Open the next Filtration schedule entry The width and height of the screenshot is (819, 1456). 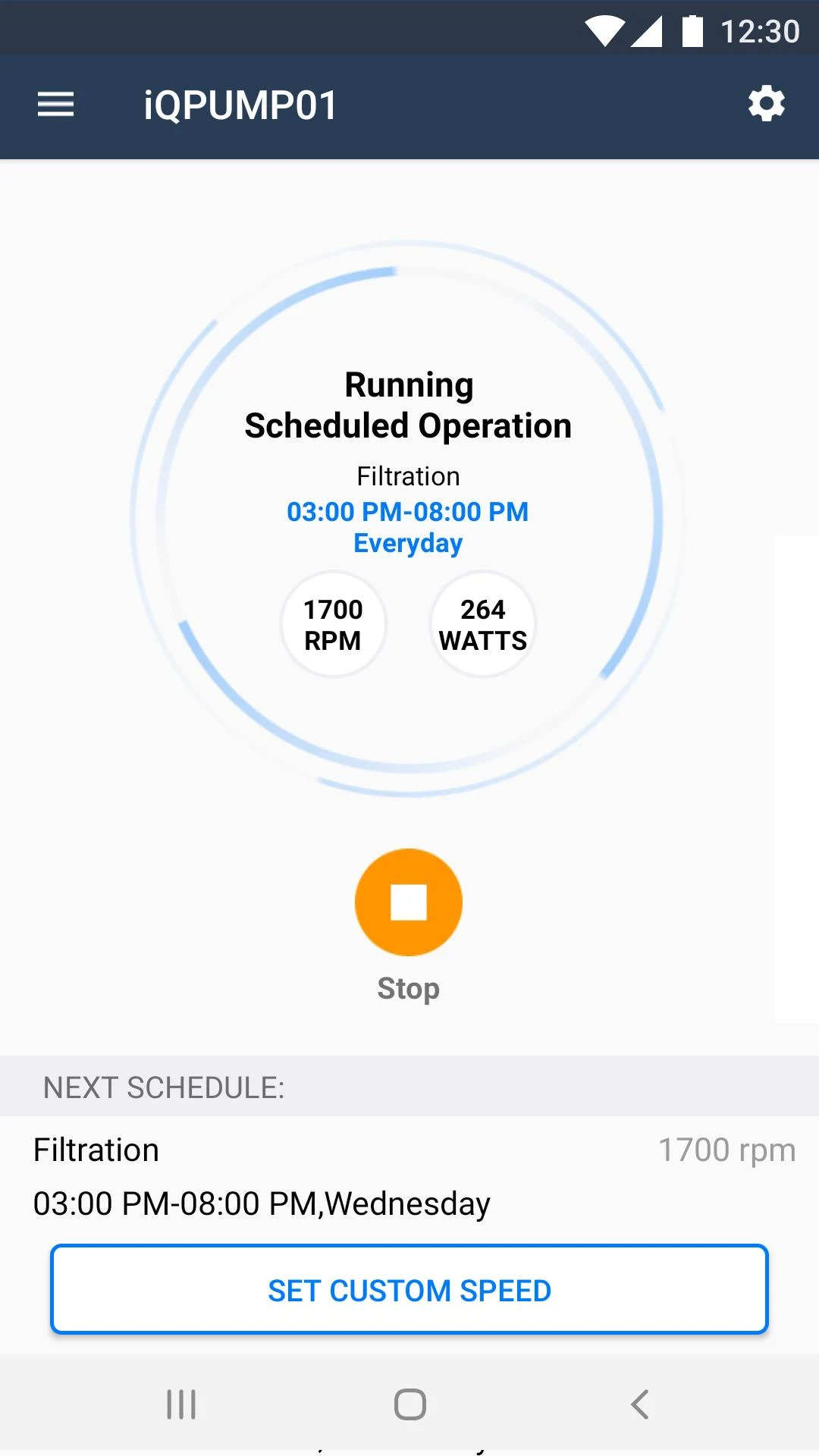tap(409, 1177)
